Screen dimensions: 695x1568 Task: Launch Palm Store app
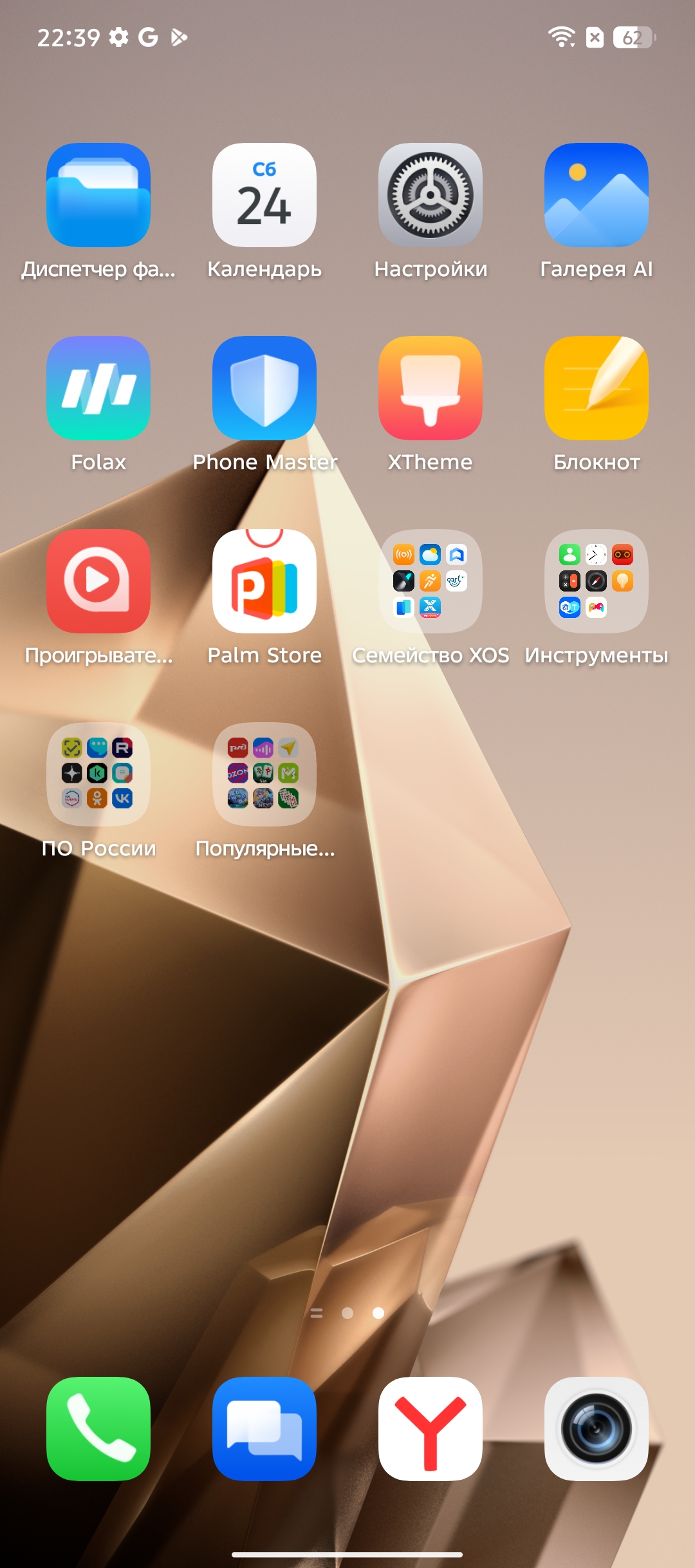264,581
